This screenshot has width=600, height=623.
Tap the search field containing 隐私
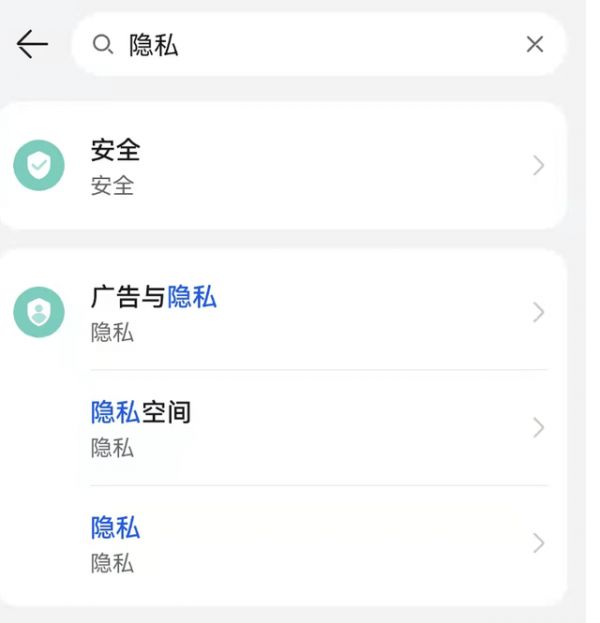click(300, 44)
